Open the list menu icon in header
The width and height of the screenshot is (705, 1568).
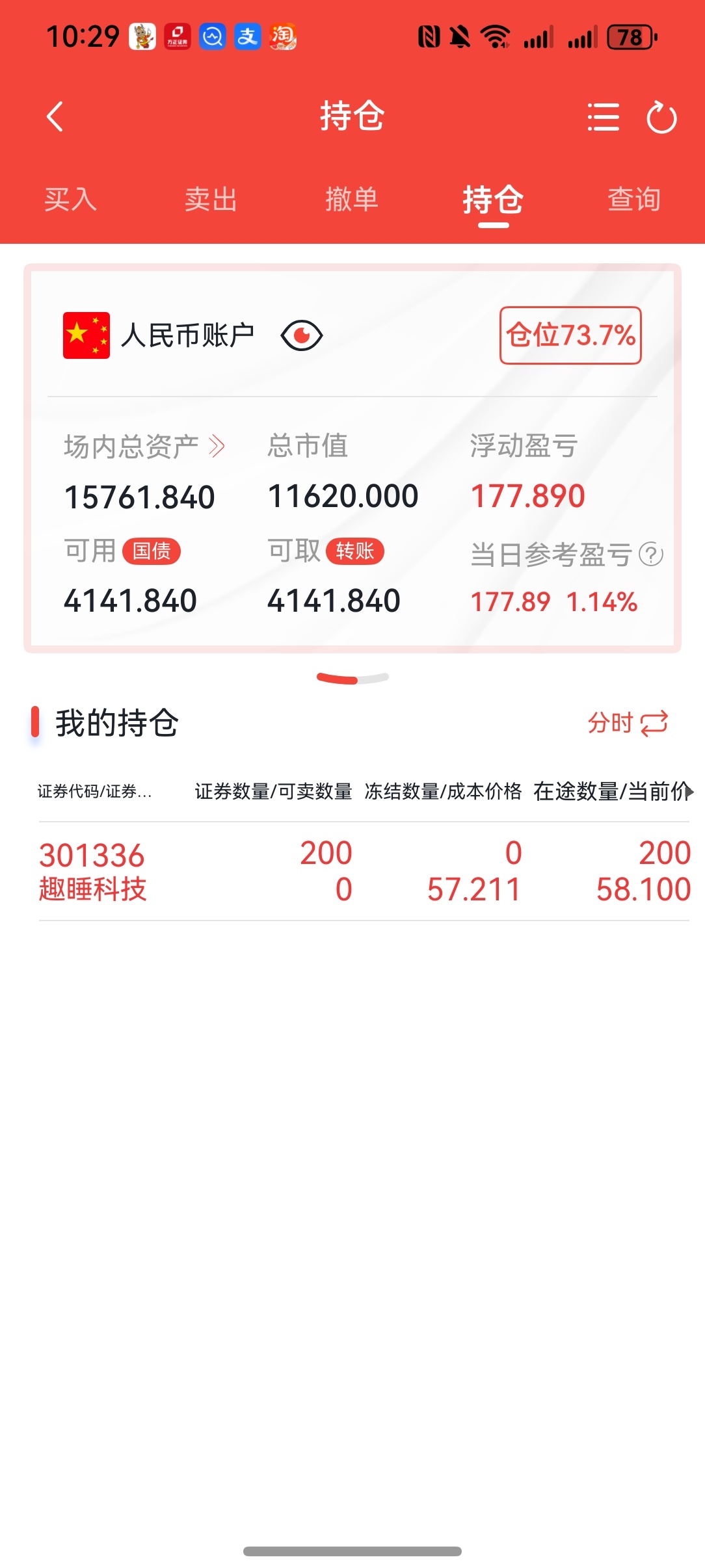click(603, 117)
